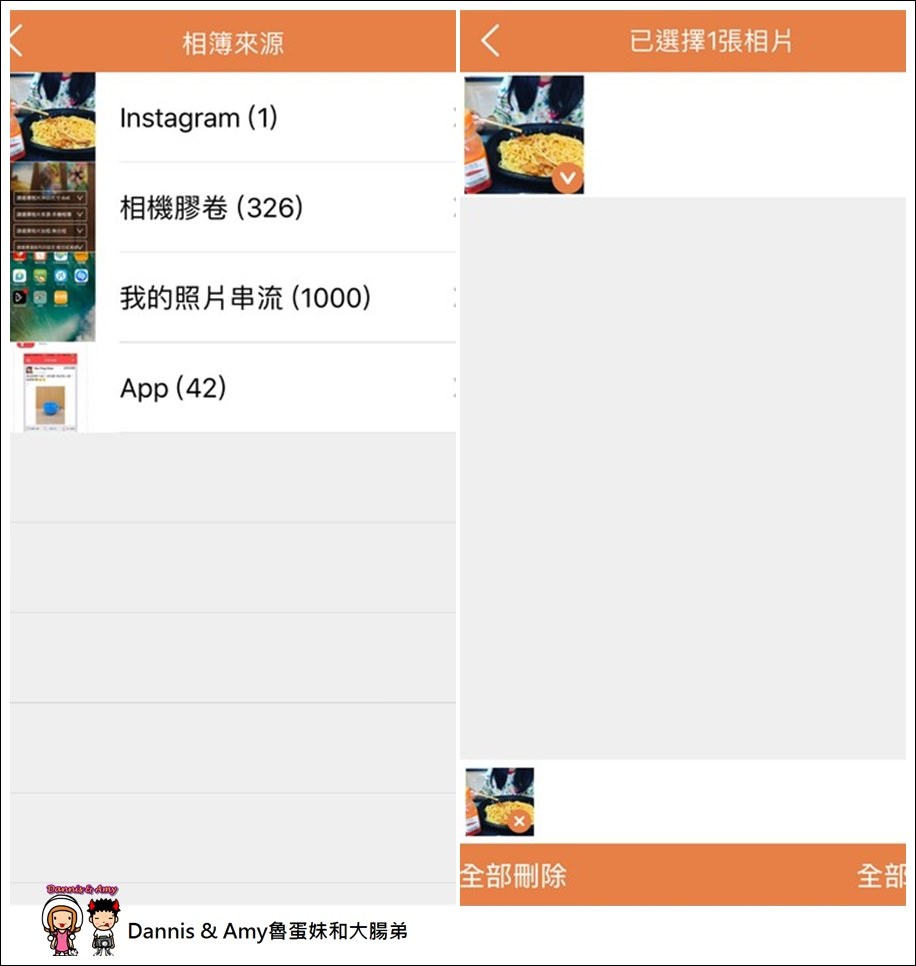Remove the selected pasta photo from the tray
Image resolution: width=916 pixels, height=966 pixels.
[x=518, y=822]
